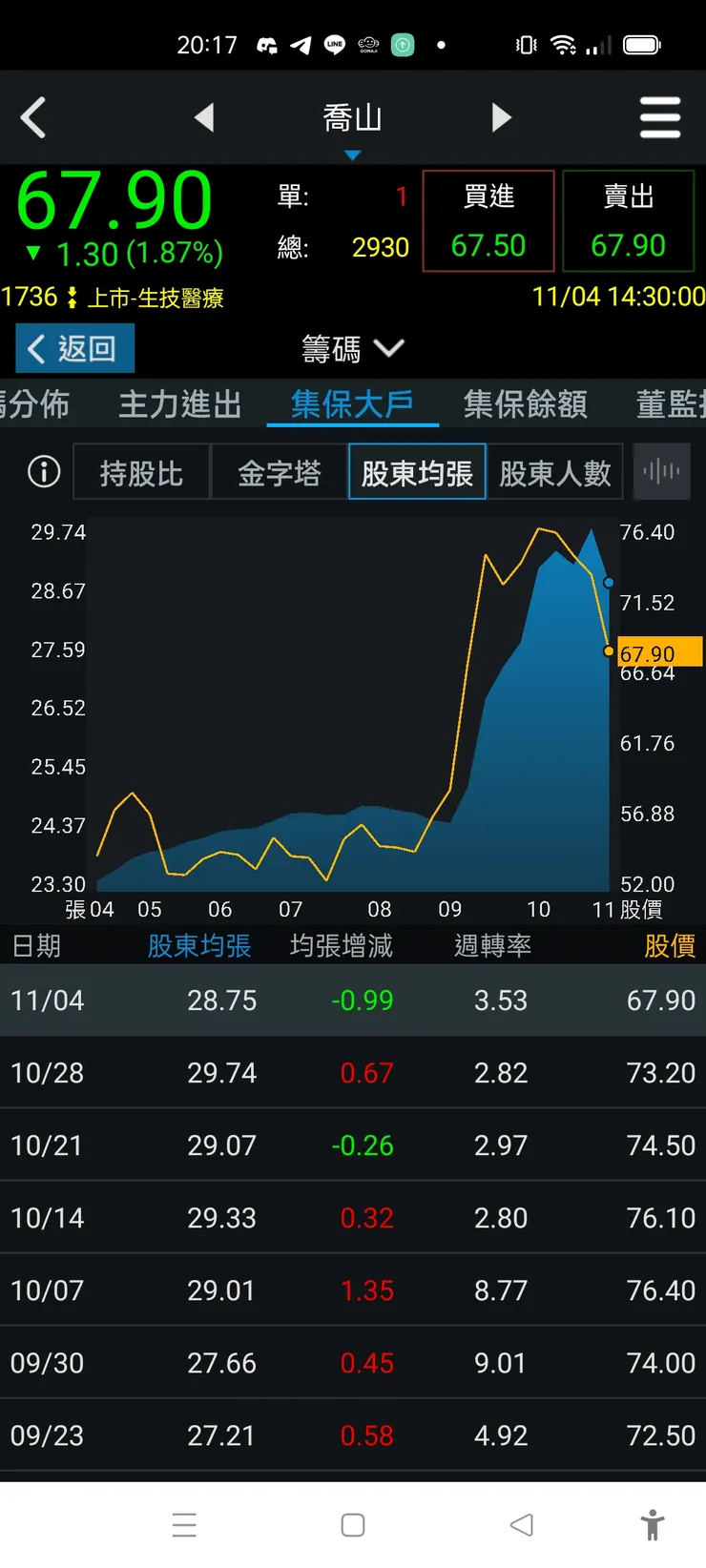Tap the 買進 buy button showing 67.50
The width and height of the screenshot is (706, 1568).
488,219
